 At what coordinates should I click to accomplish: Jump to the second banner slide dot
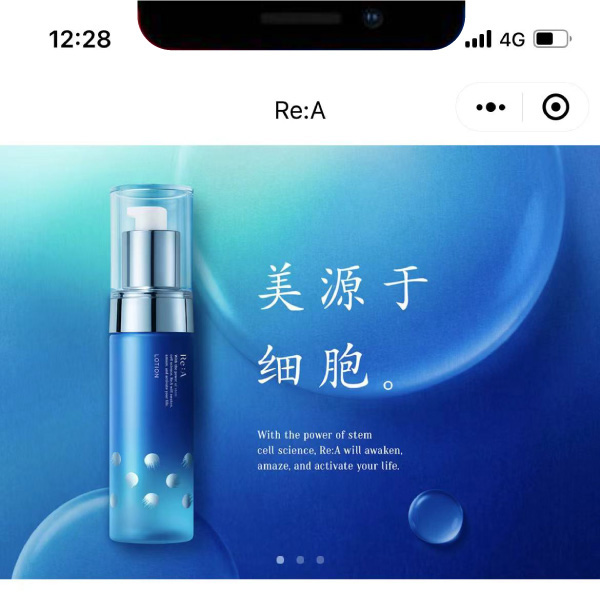pos(300,560)
